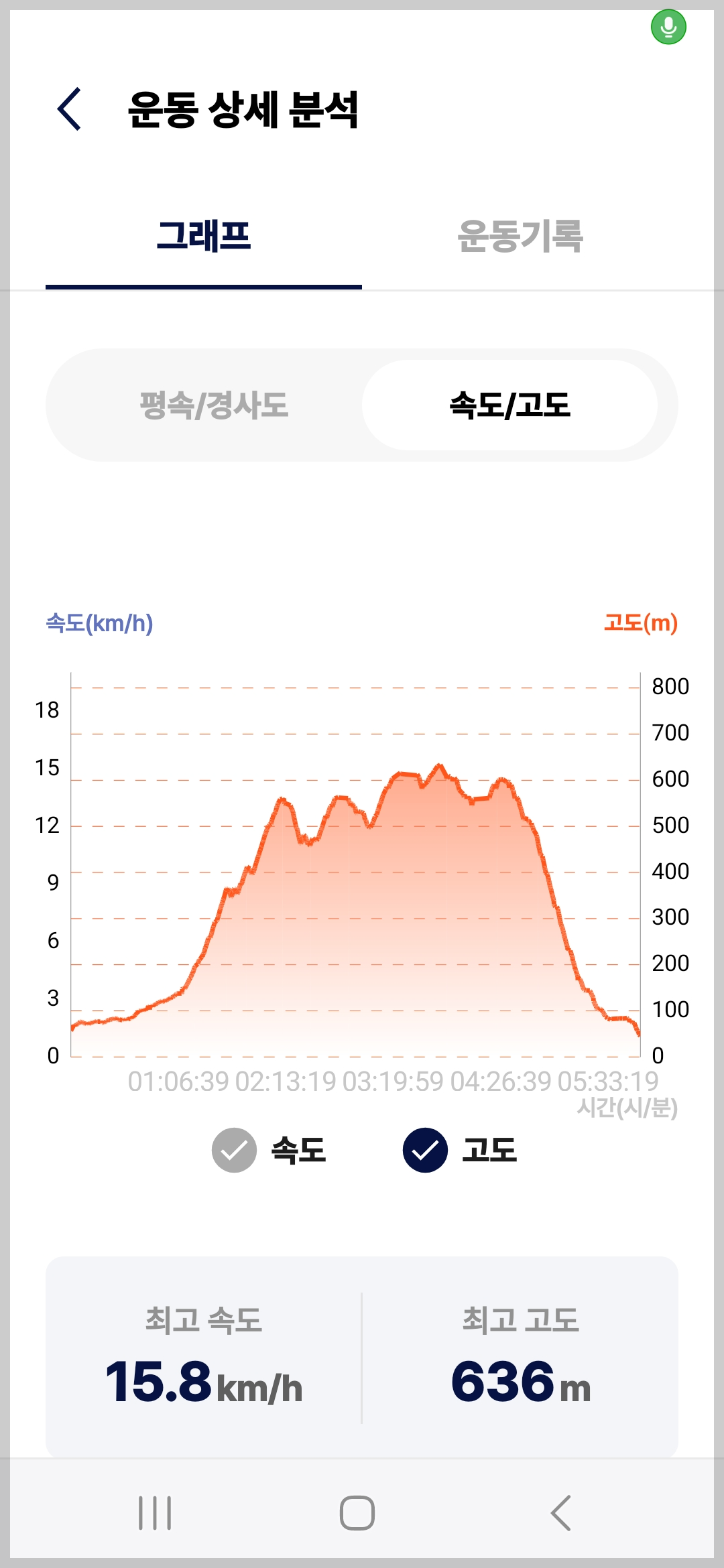The width and height of the screenshot is (724, 1568).
Task: Uncheck the 고도 graph line
Action: [425, 1150]
